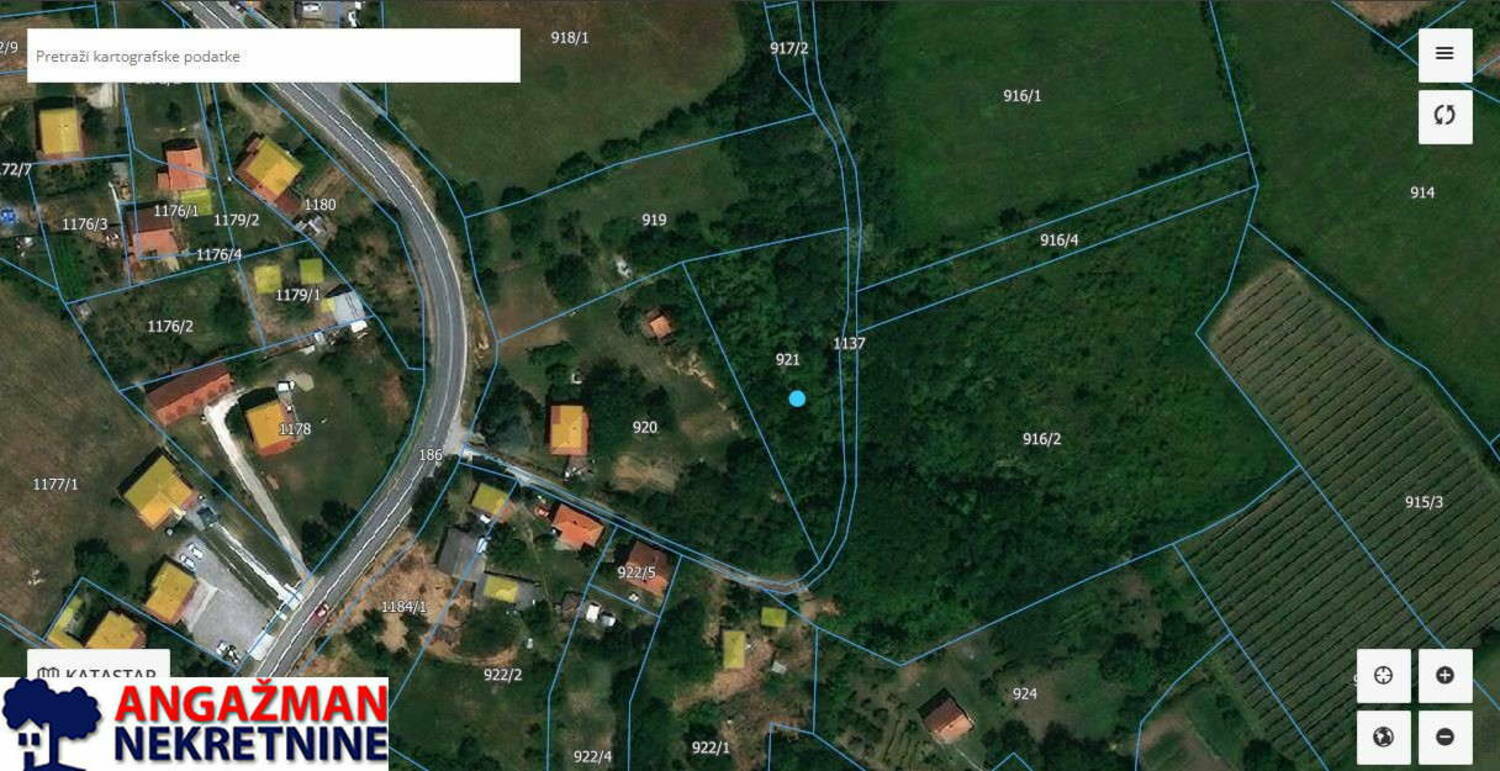
Task: Center the map on my location
Action: (x=1384, y=676)
